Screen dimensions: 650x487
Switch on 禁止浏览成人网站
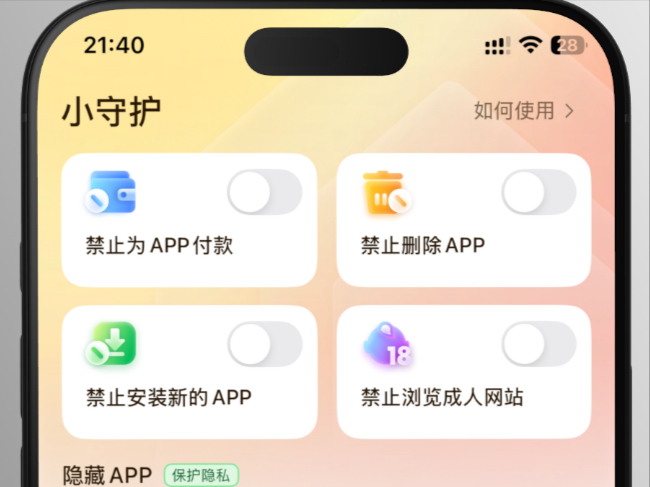pyautogui.click(x=538, y=345)
